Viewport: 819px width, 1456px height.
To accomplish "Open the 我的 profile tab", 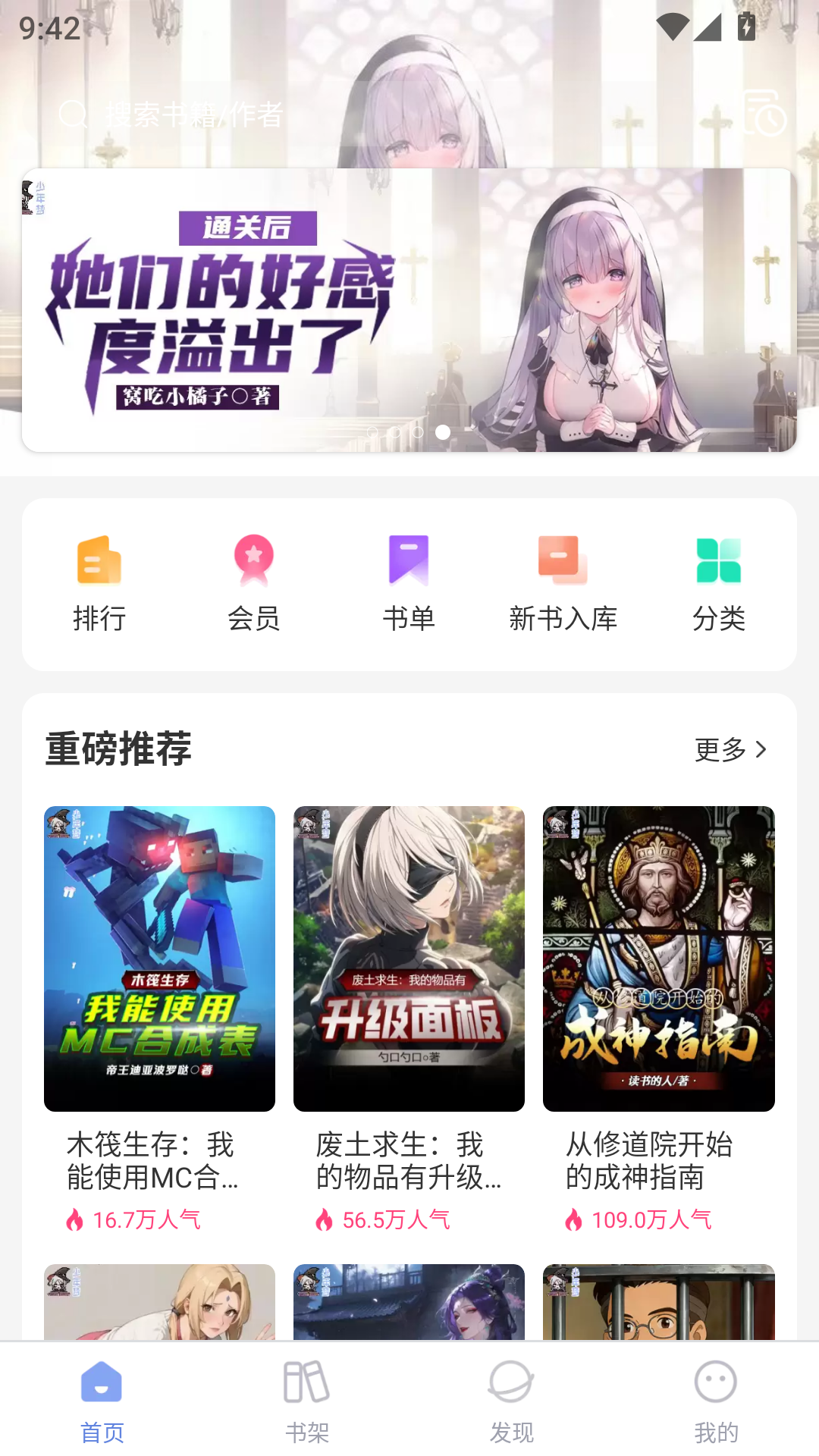I will (x=717, y=1404).
